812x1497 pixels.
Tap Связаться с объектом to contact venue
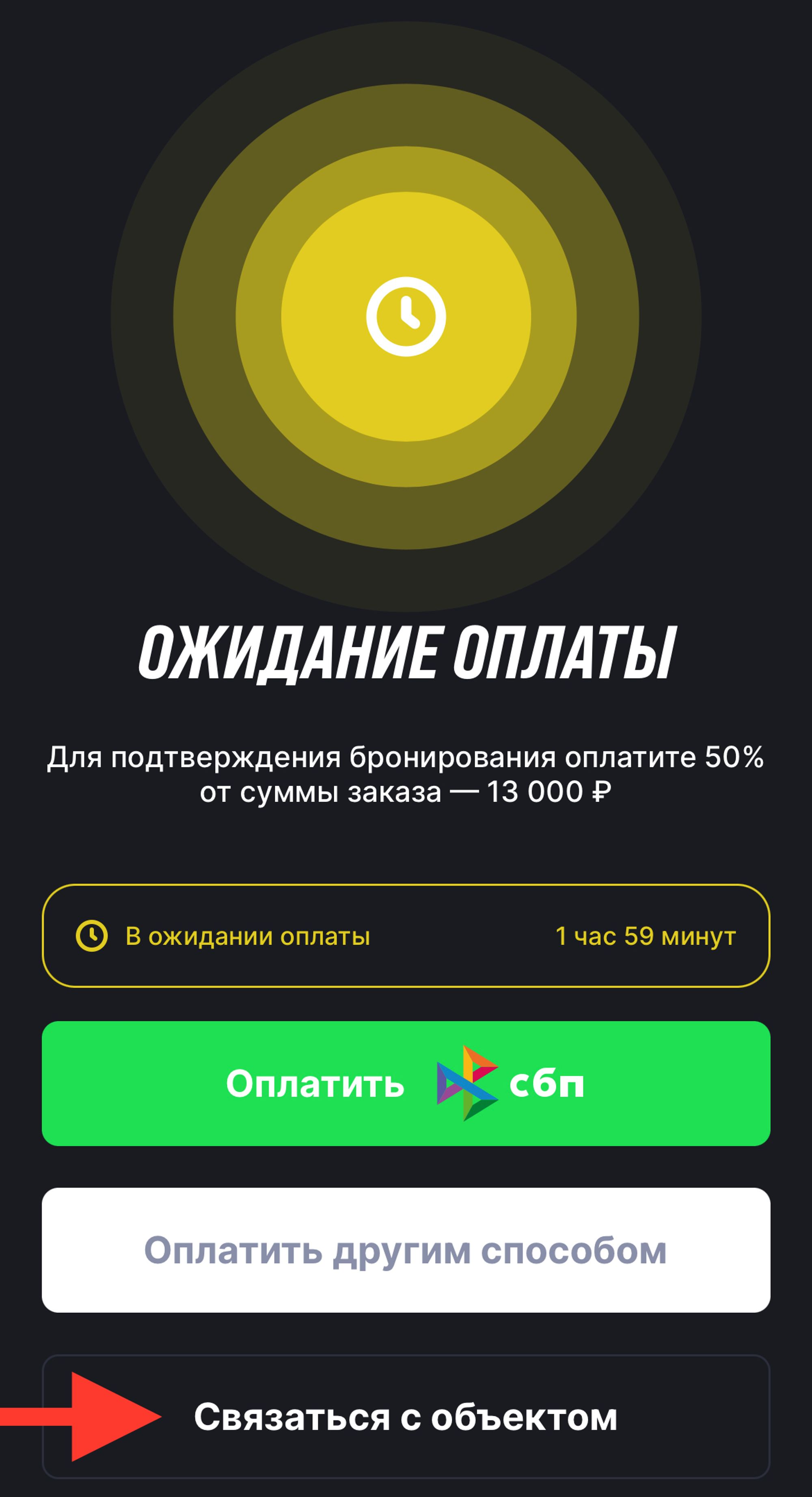[406, 1417]
